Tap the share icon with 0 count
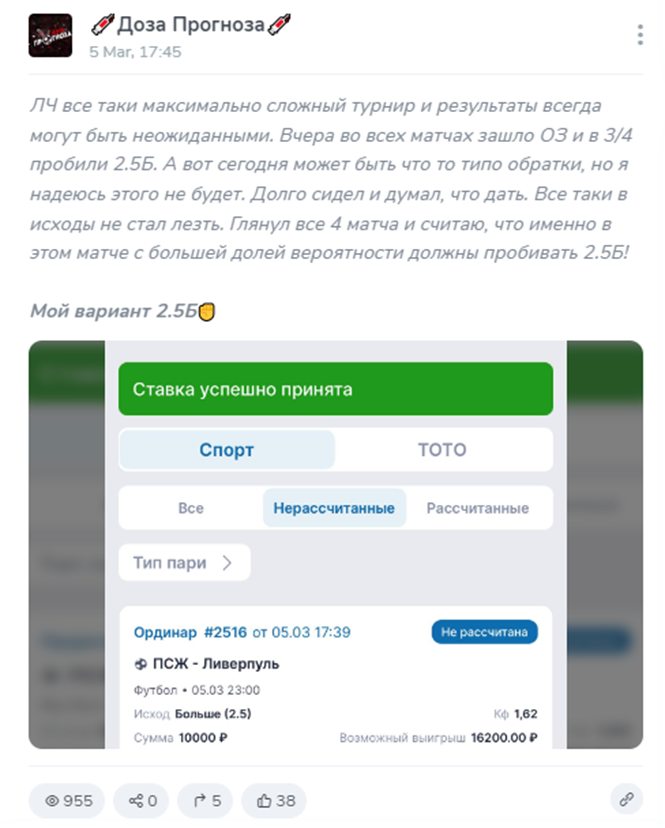 [141, 800]
